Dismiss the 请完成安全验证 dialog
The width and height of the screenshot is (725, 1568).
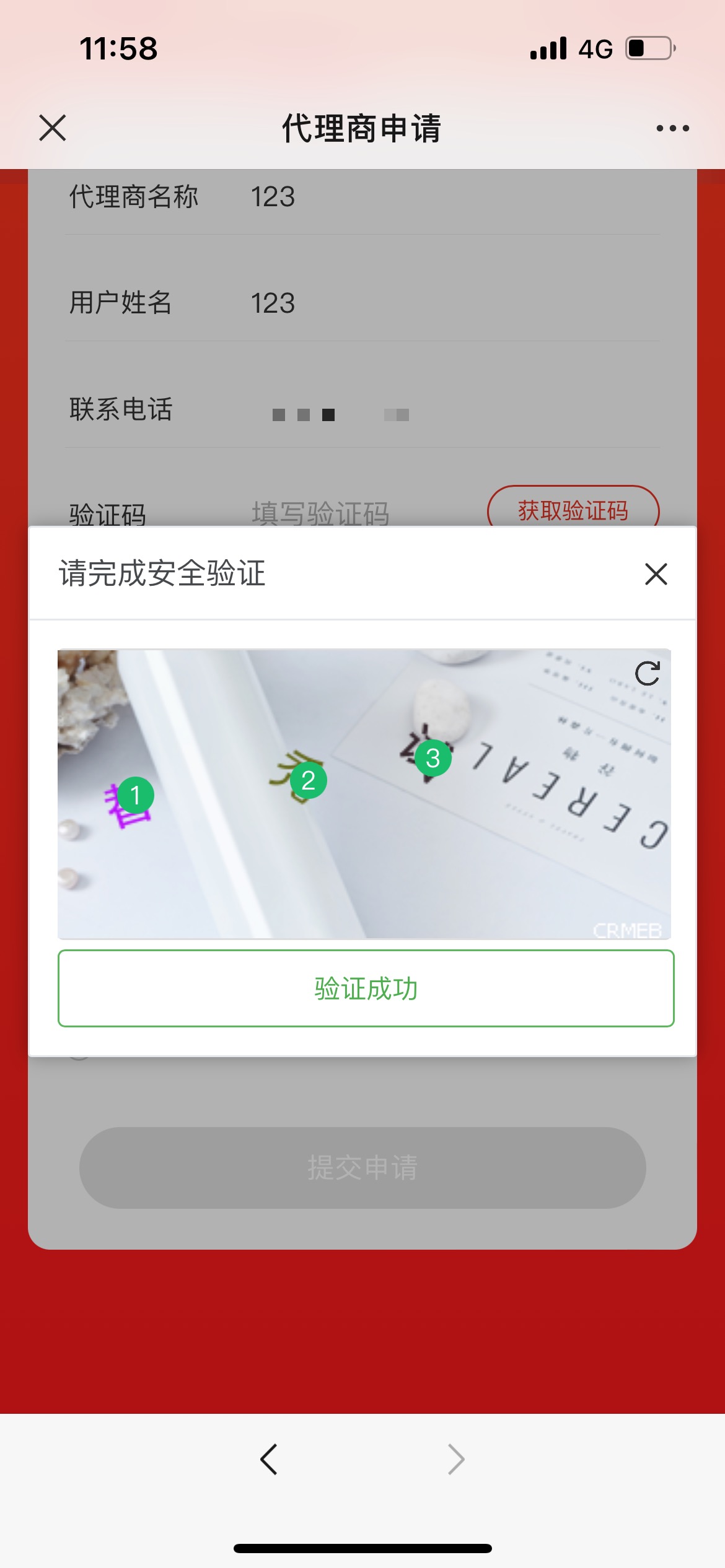656,573
